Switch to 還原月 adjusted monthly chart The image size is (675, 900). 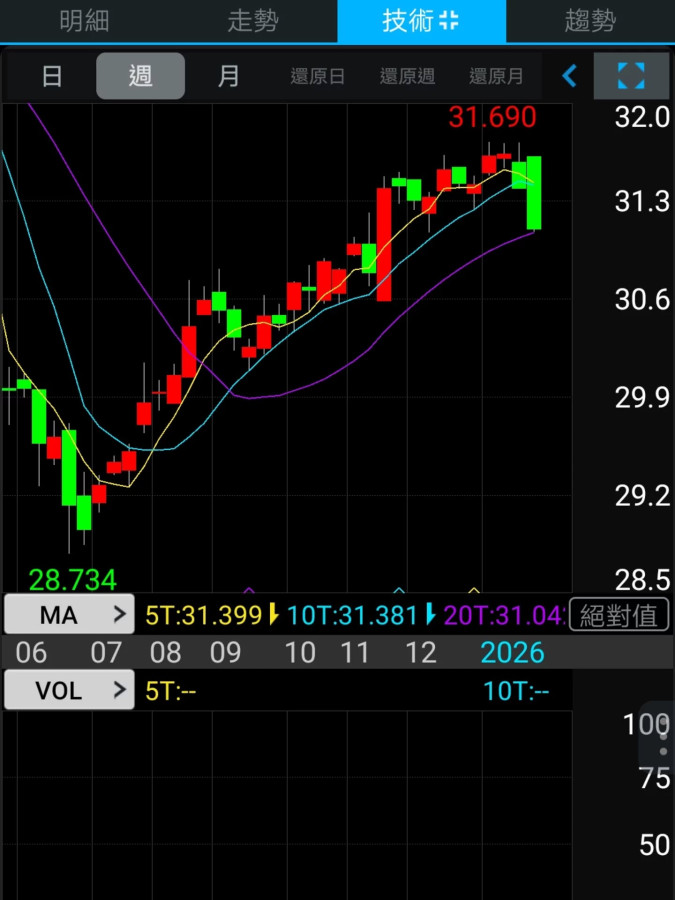(x=496, y=76)
